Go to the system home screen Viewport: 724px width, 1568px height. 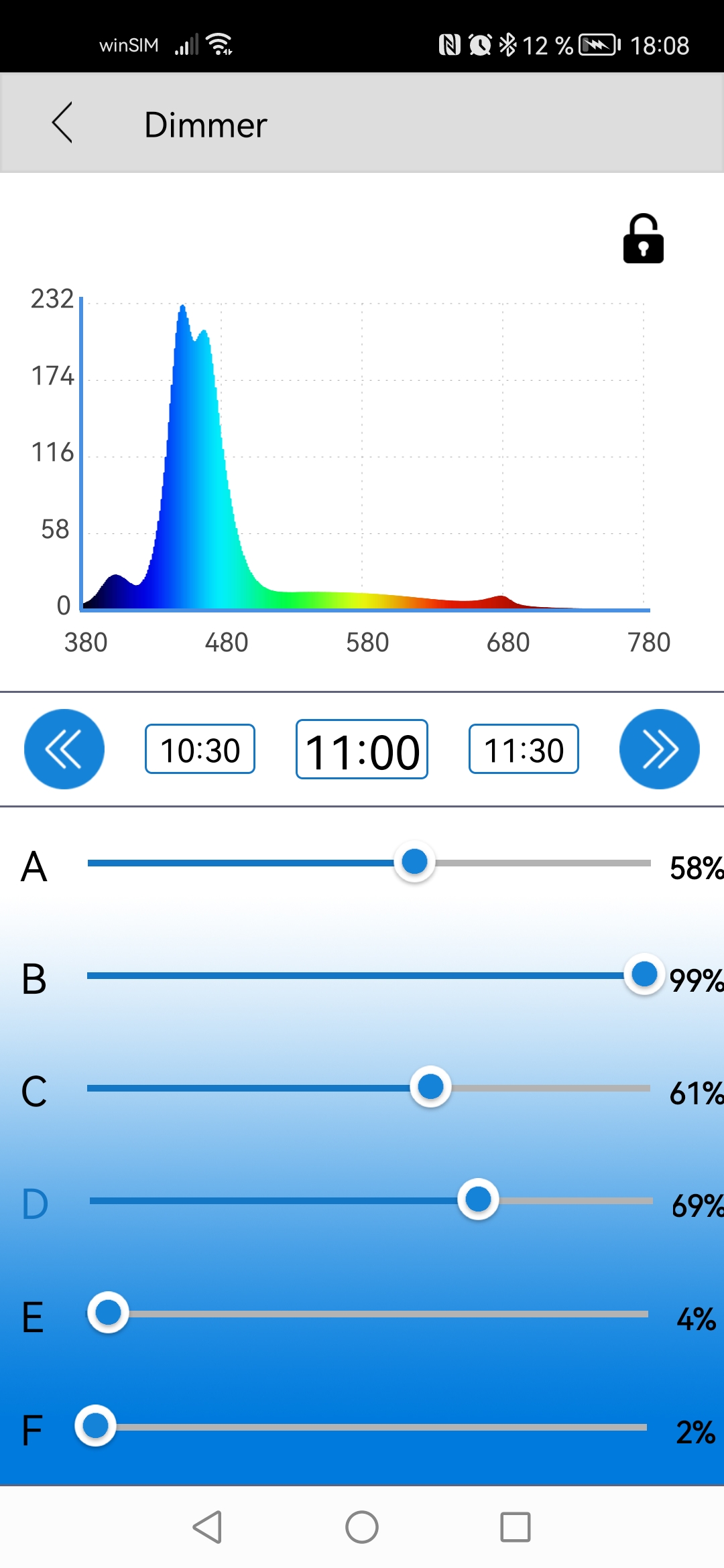tap(362, 1527)
